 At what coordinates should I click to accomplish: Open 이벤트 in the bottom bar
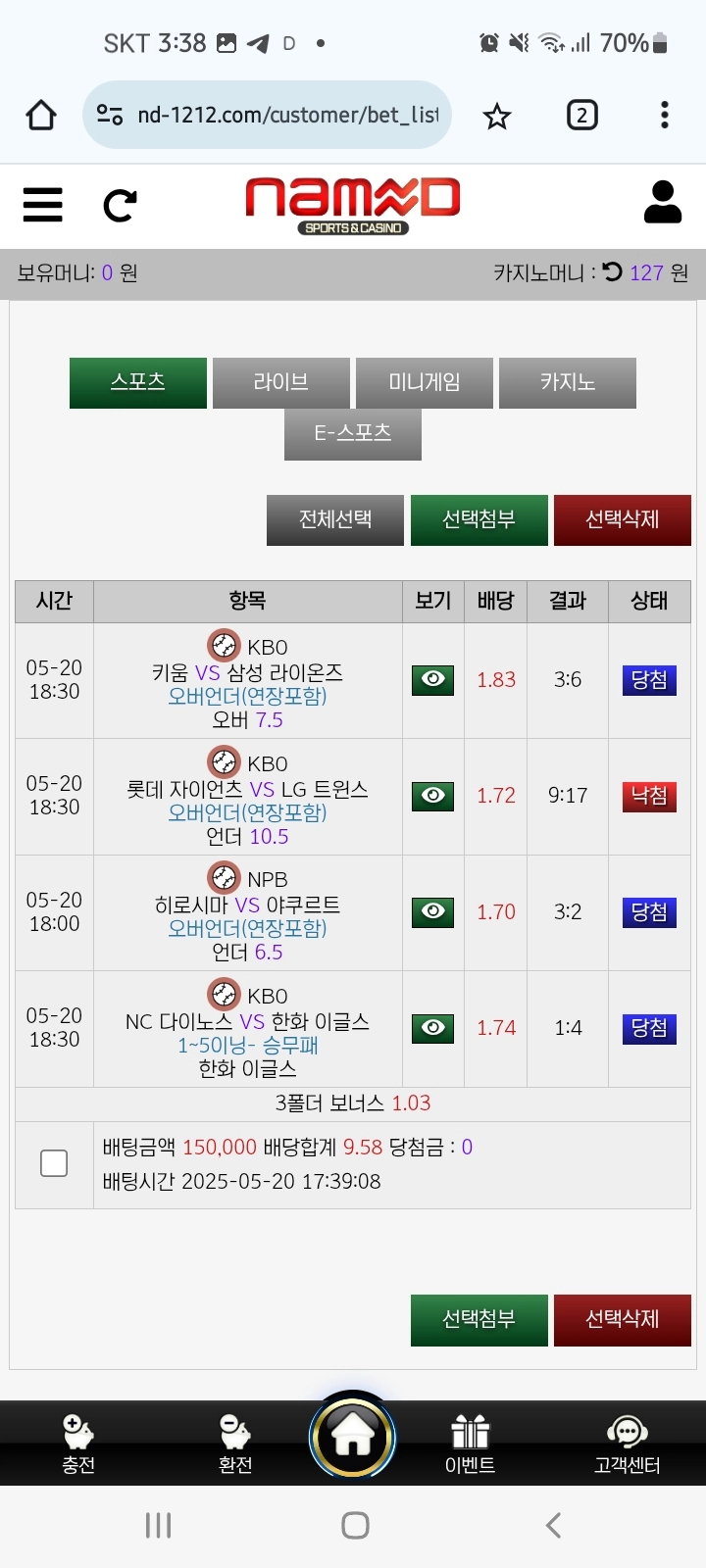pyautogui.click(x=471, y=1445)
